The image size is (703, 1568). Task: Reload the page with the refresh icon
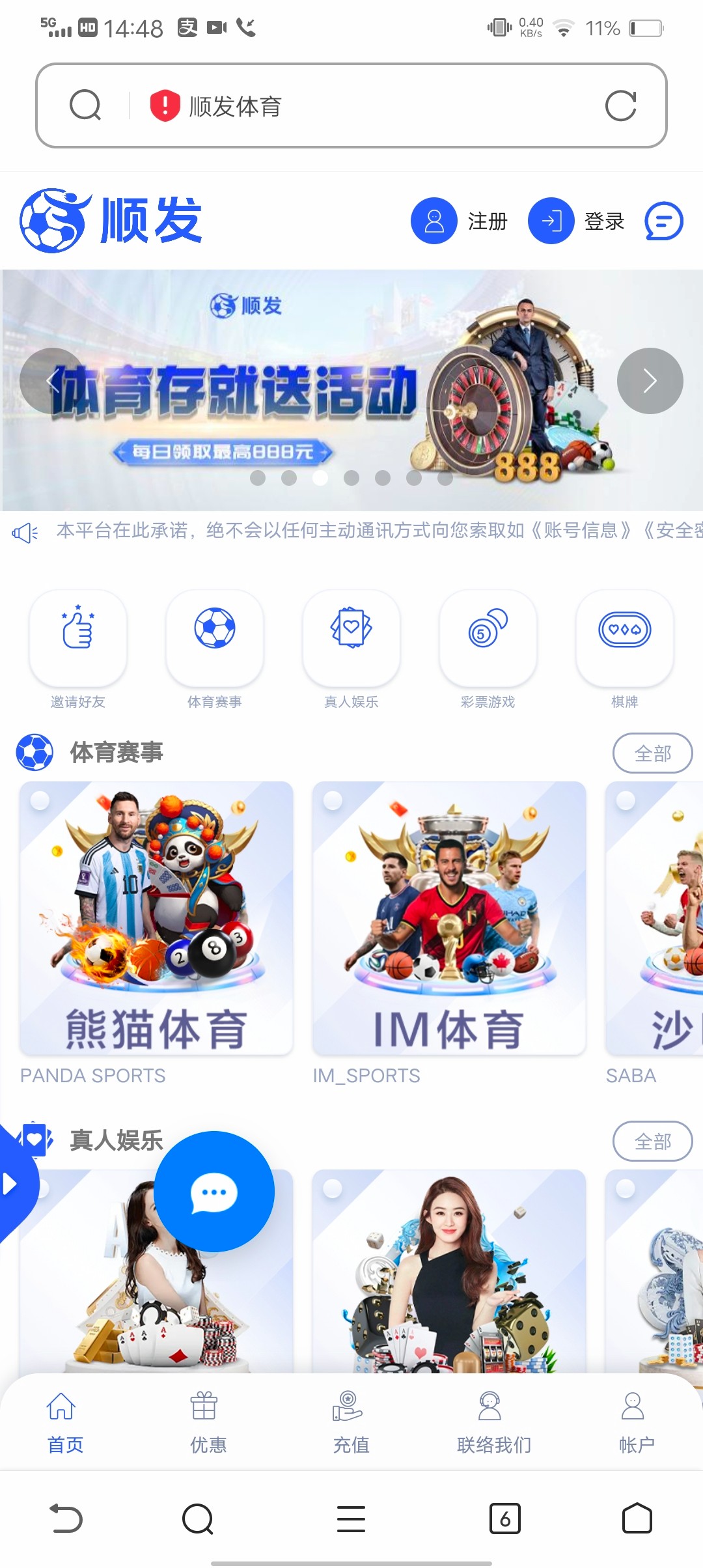pos(620,106)
